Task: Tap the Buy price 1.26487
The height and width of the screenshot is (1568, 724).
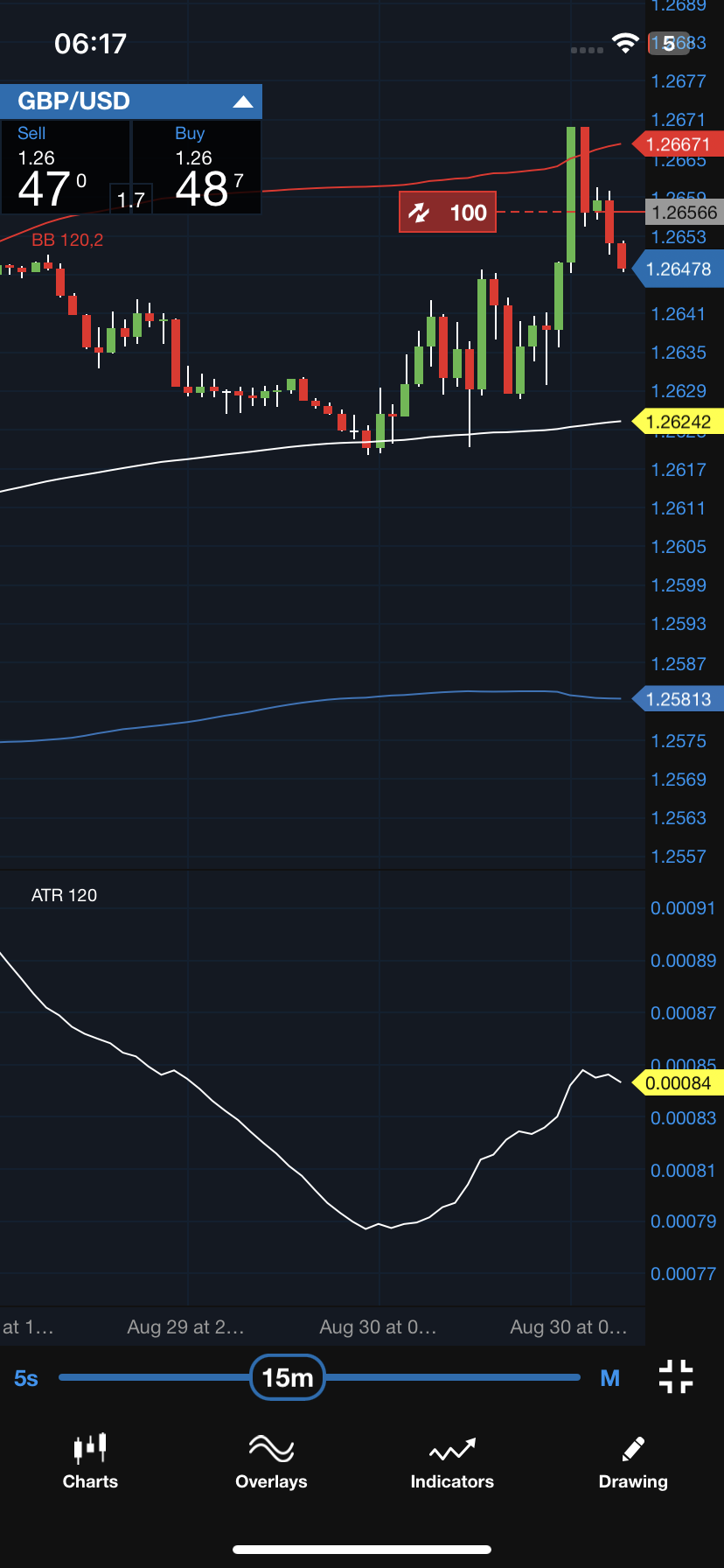Action: pyautogui.click(x=198, y=168)
